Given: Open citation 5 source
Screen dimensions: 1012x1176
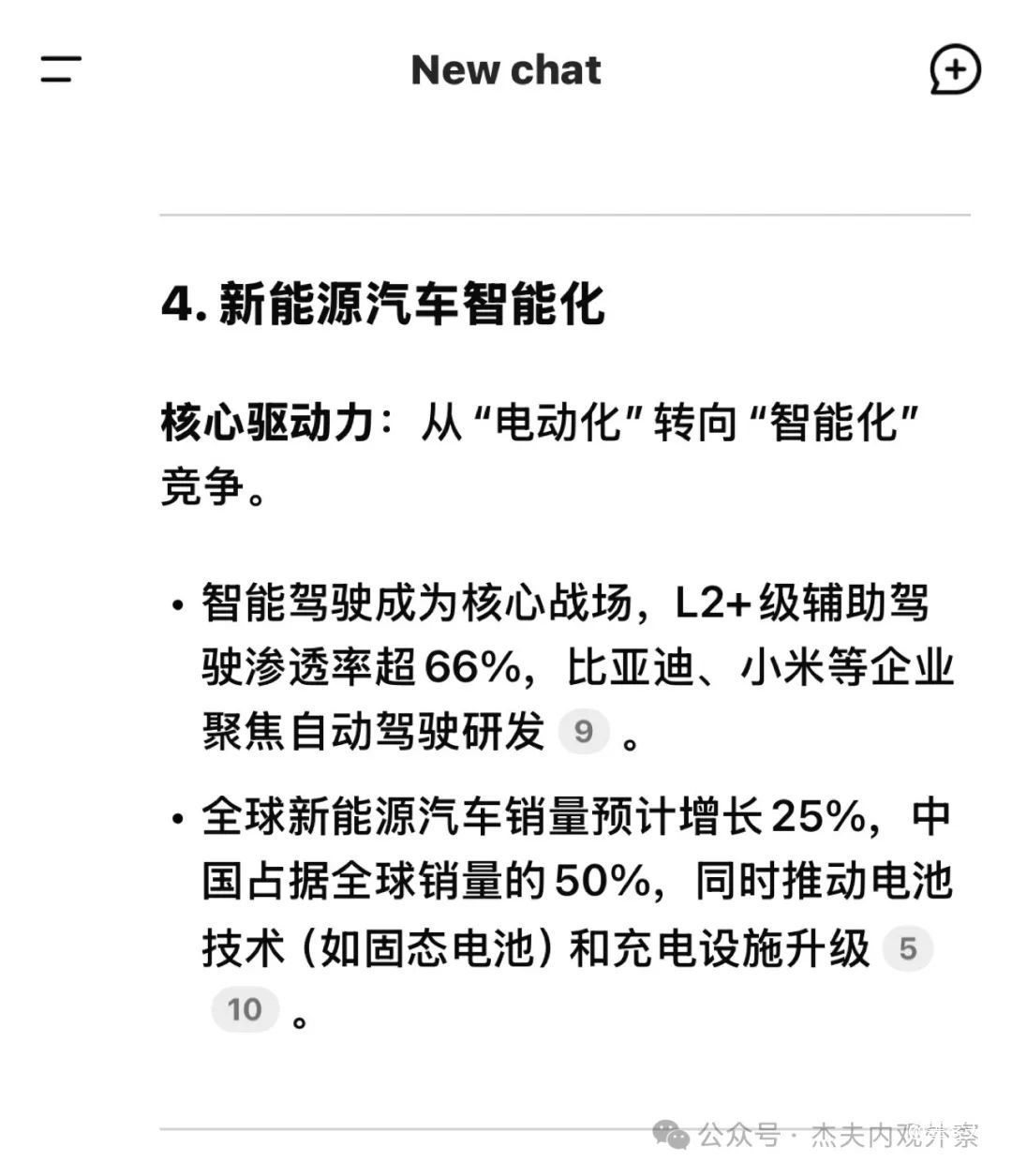Looking at the screenshot, I should point(907,948).
